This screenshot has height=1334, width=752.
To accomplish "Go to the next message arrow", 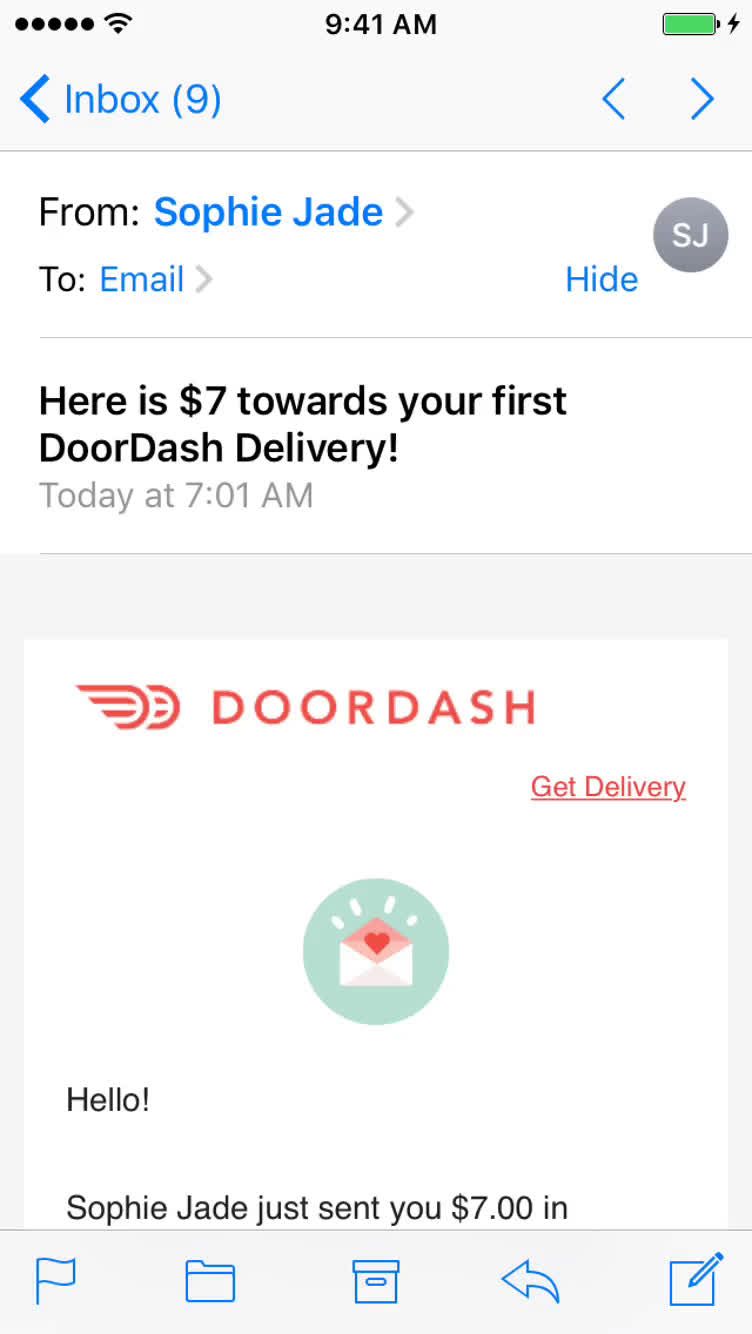I will coord(703,100).
